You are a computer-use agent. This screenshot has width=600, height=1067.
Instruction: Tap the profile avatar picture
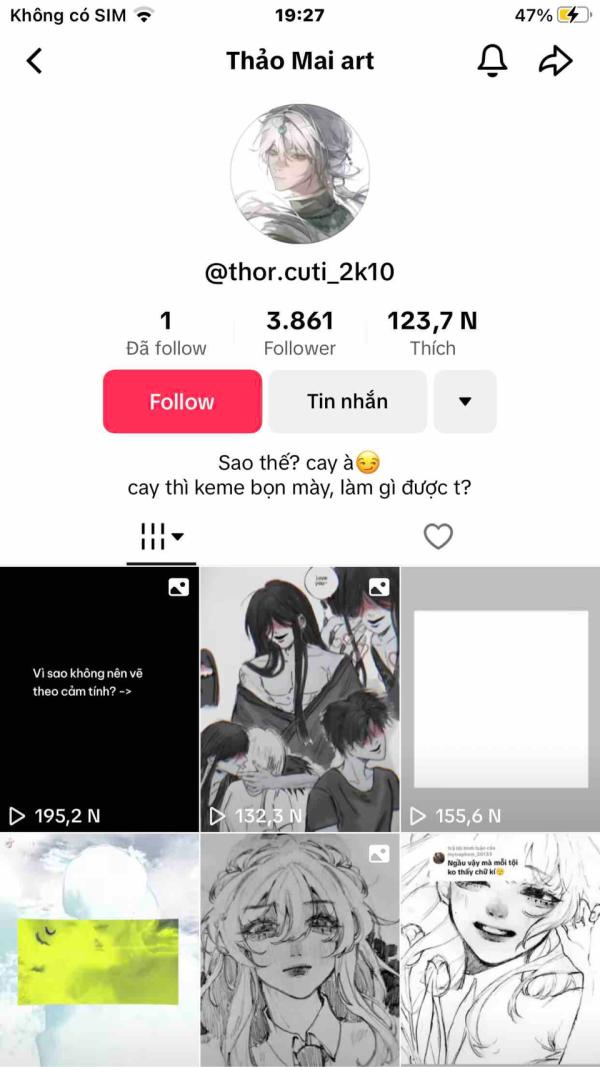click(300, 173)
